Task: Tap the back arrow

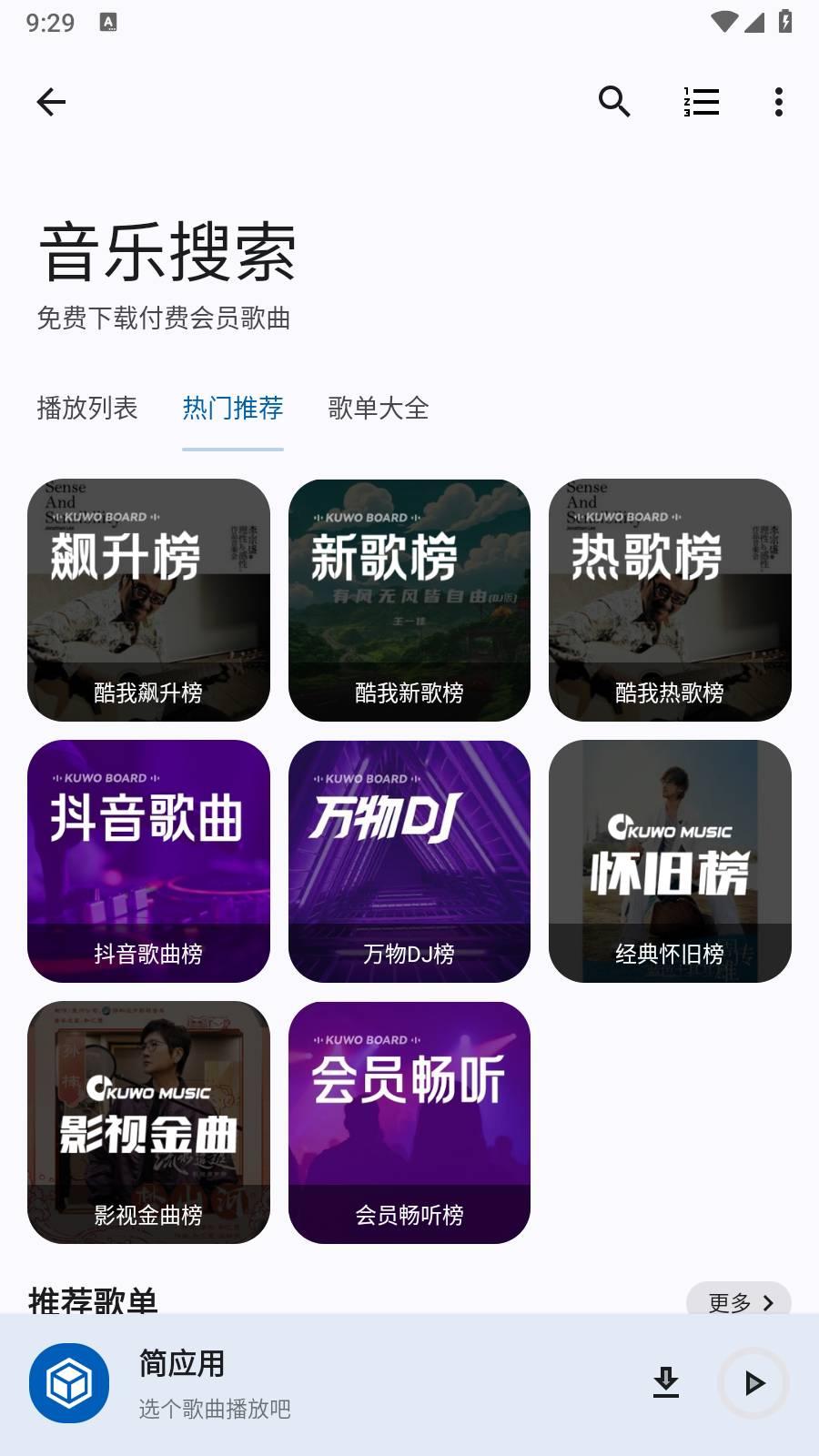Action: [50, 102]
